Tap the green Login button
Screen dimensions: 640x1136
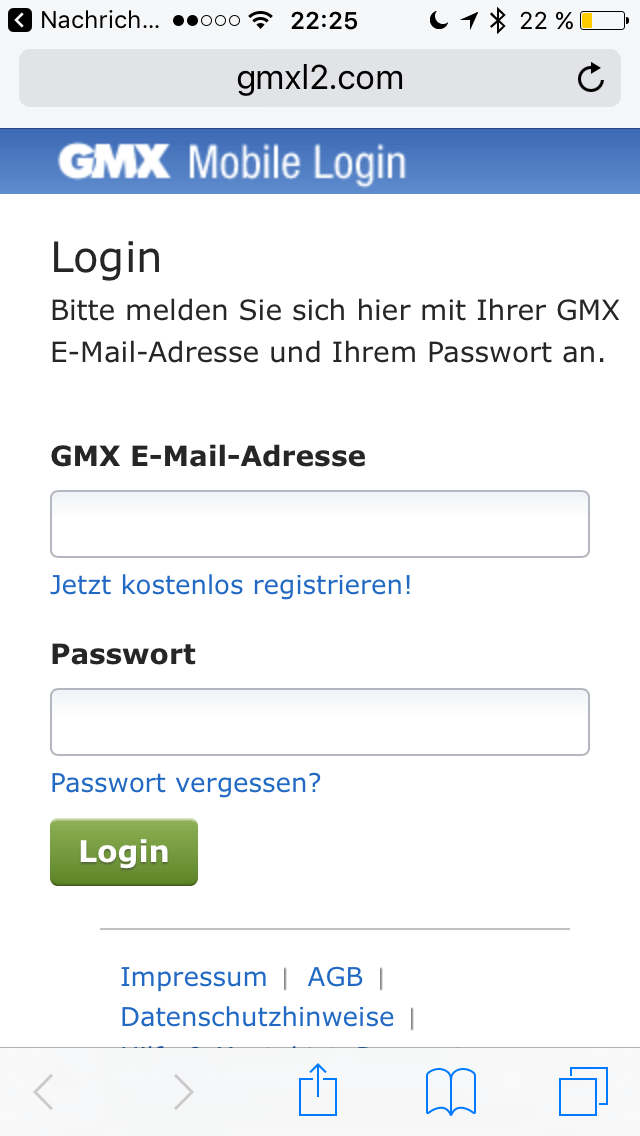(x=124, y=852)
